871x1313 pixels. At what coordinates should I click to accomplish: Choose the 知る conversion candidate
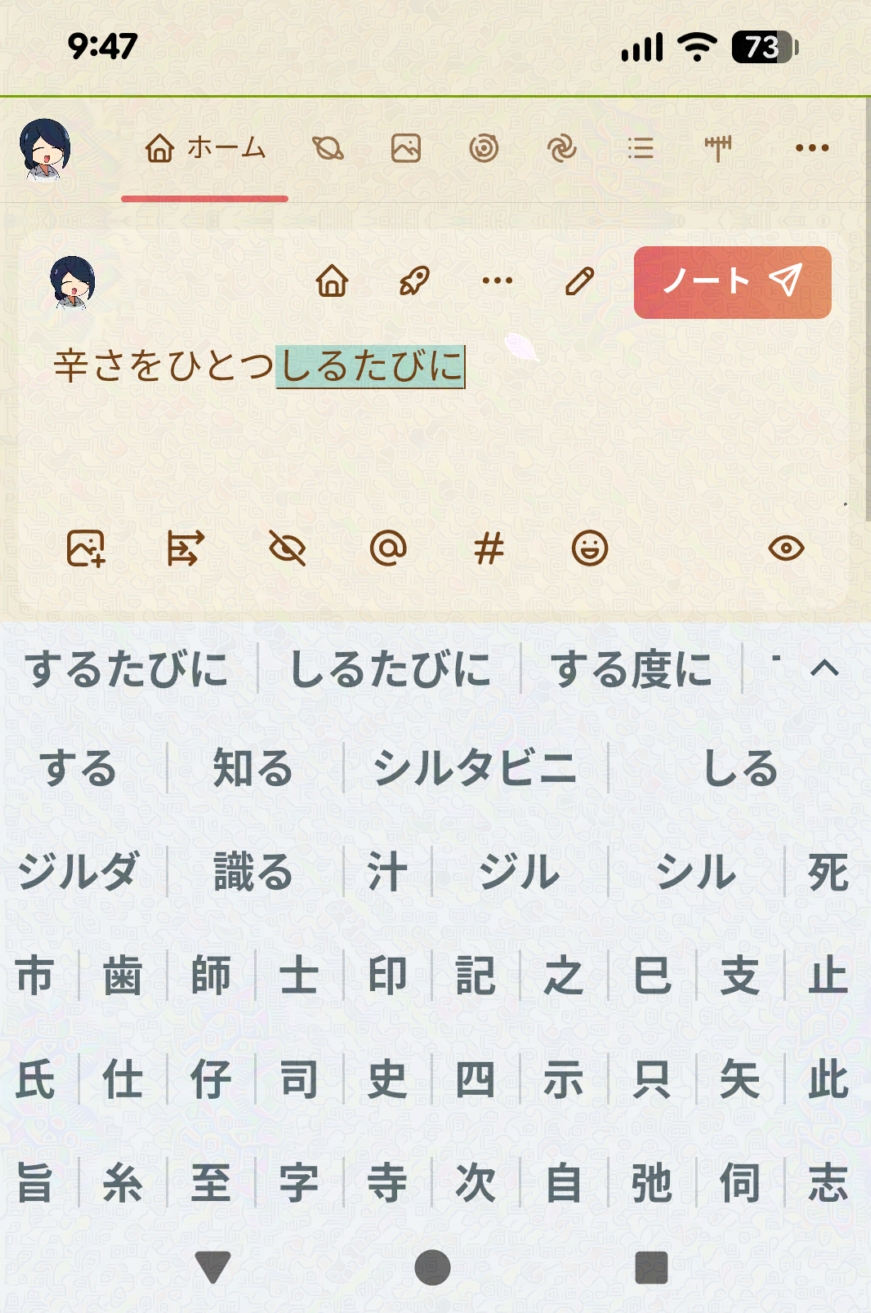(x=253, y=769)
